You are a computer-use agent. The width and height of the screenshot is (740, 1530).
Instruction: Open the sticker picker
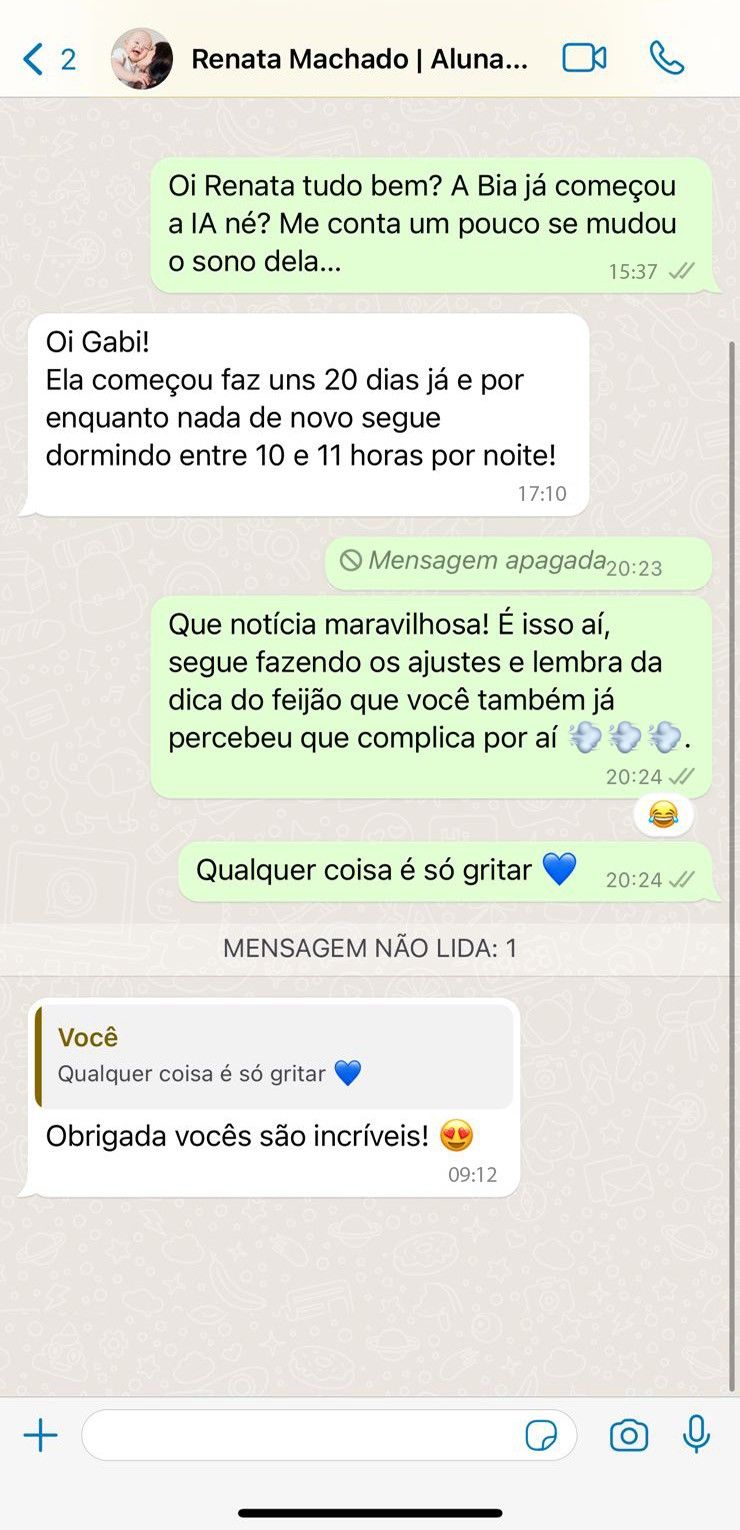[542, 1436]
